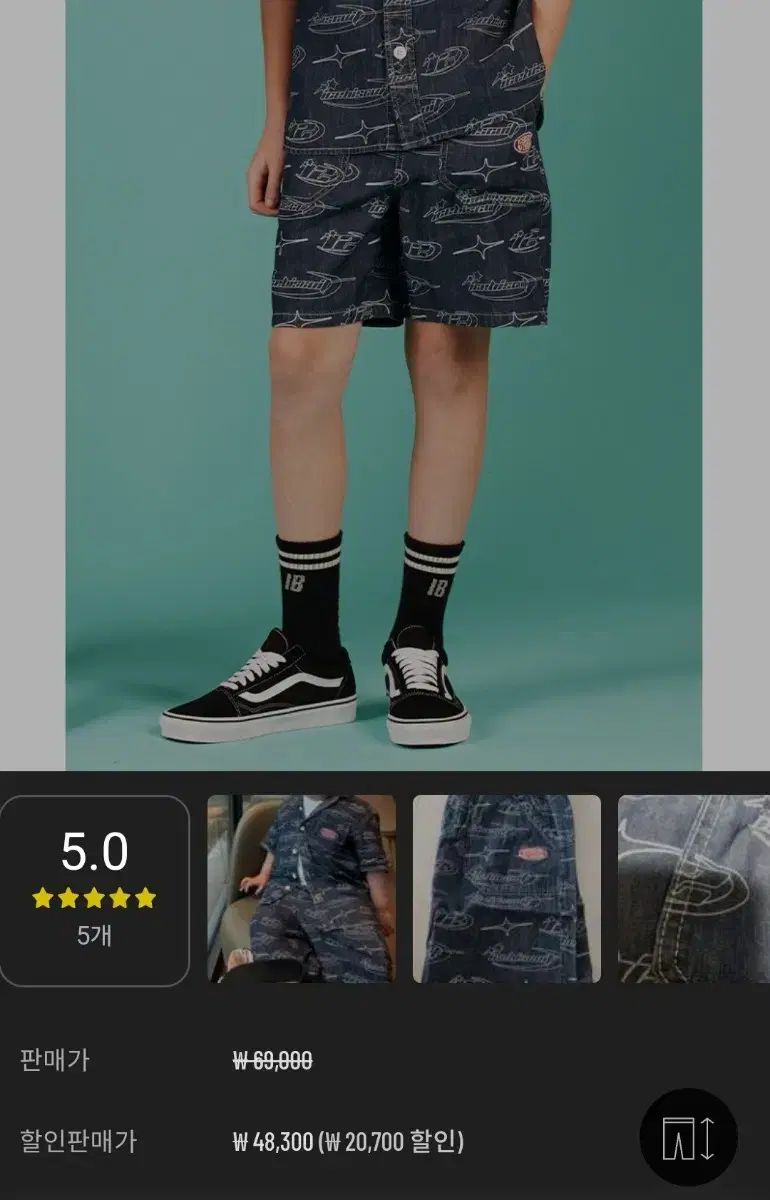Open review photo showing shorts with orange patch
The height and width of the screenshot is (1200, 770).
point(506,888)
